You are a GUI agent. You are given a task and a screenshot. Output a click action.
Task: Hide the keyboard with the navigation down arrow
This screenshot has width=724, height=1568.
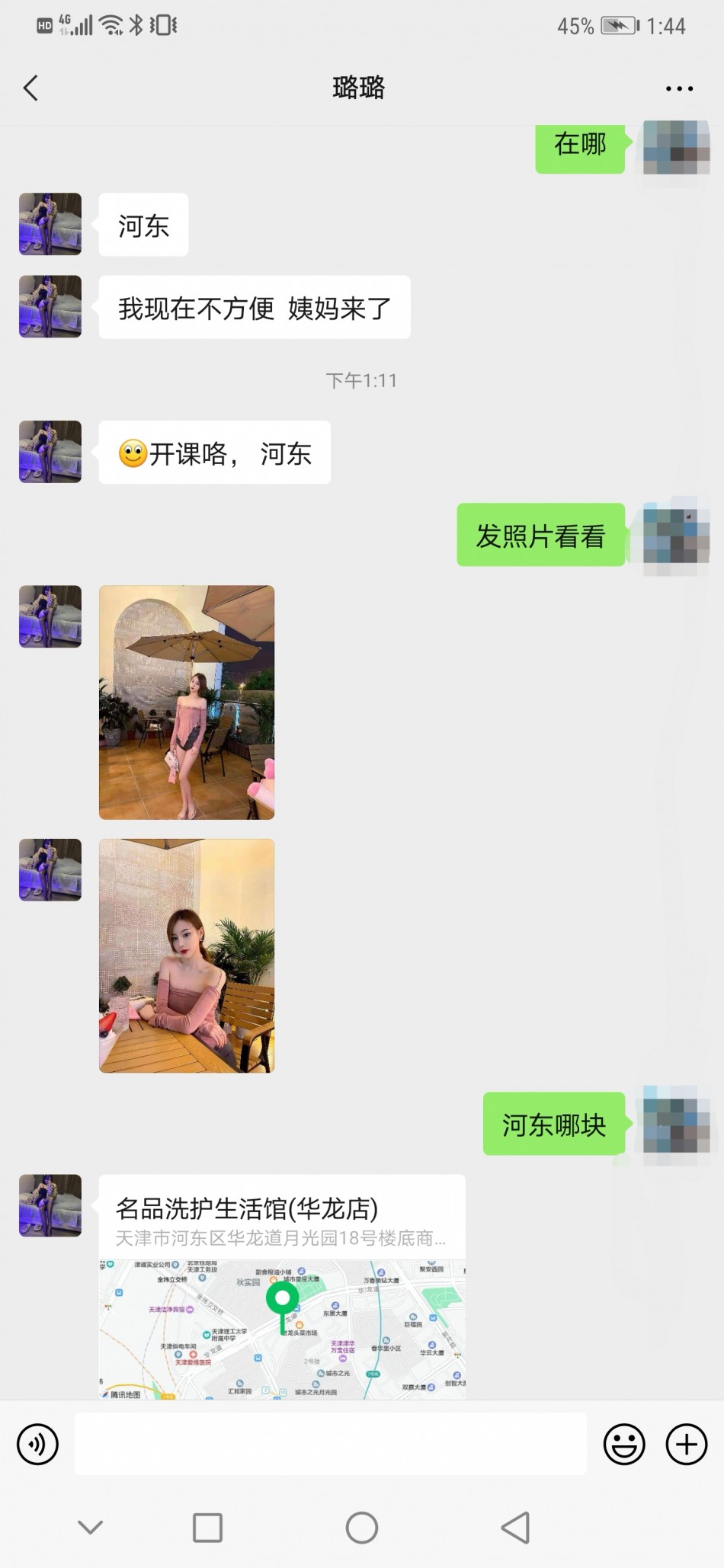(x=91, y=1527)
